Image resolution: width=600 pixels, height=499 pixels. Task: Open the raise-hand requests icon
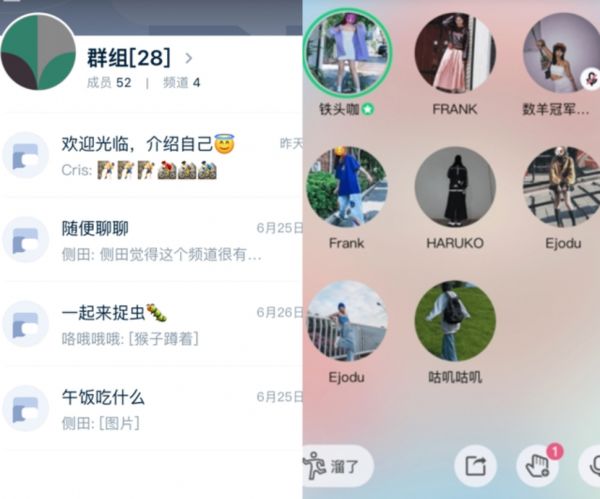pos(538,466)
